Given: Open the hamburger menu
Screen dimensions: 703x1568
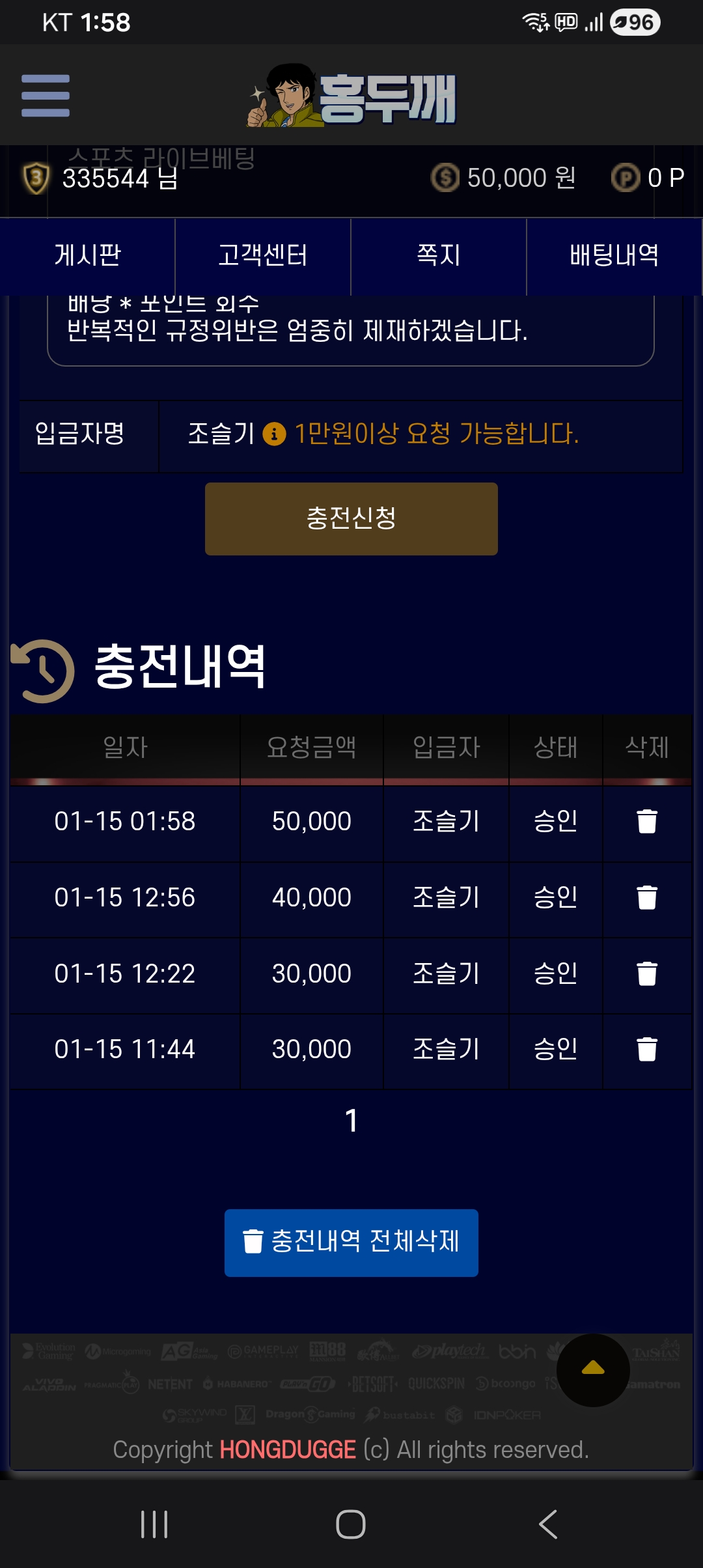Looking at the screenshot, I should (45, 96).
